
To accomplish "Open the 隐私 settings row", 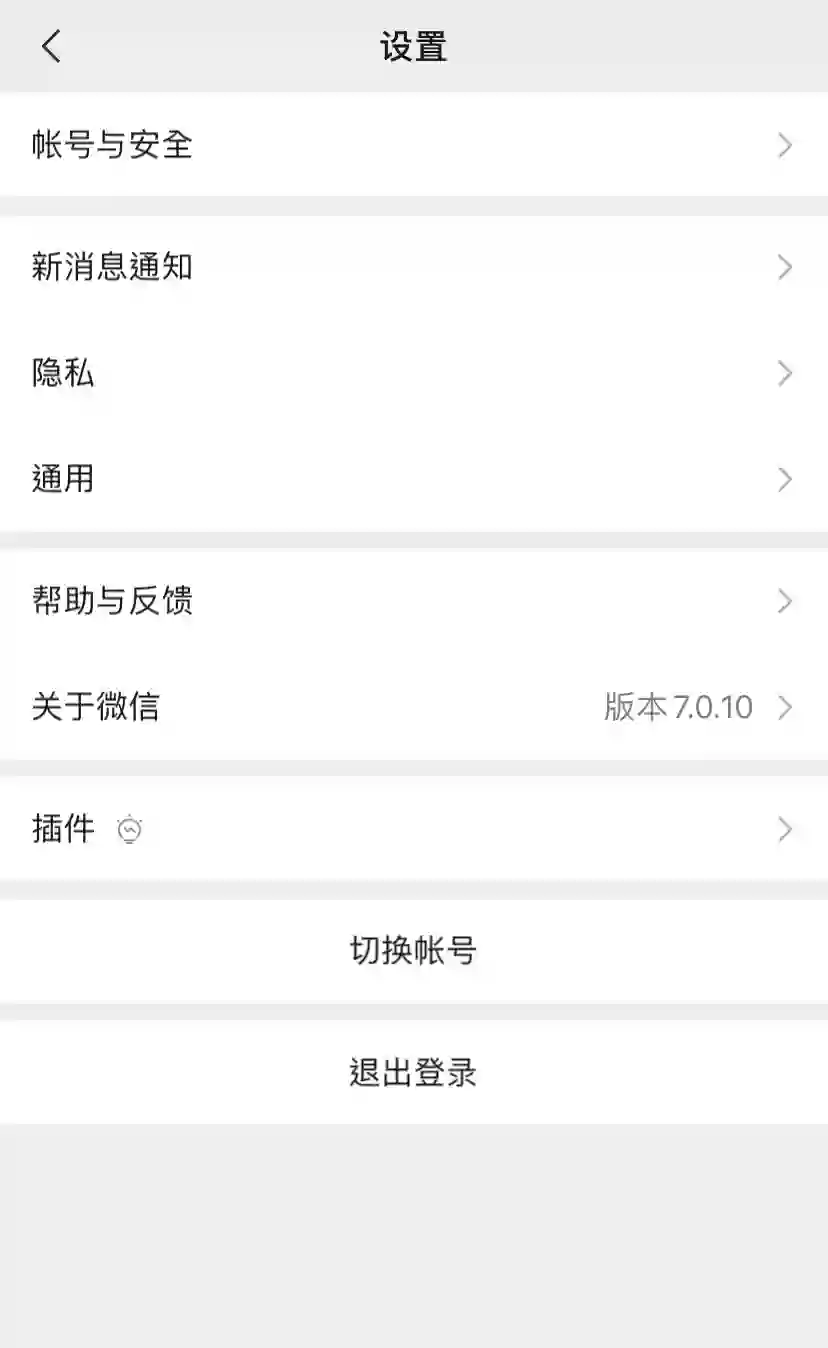I will pyautogui.click(x=413, y=374).
